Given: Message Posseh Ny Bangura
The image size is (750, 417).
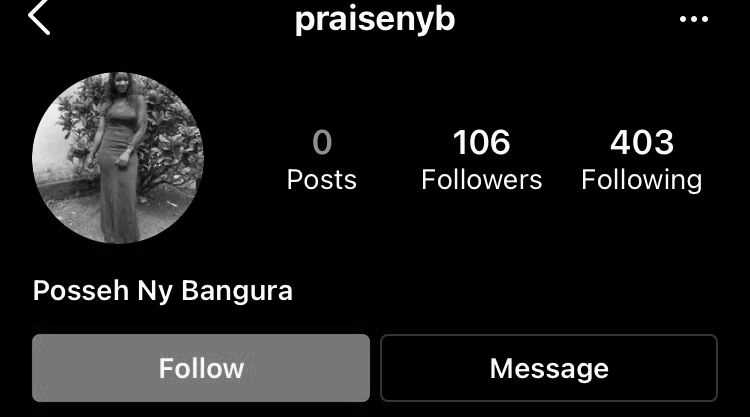Looking at the screenshot, I should click(x=549, y=368).
